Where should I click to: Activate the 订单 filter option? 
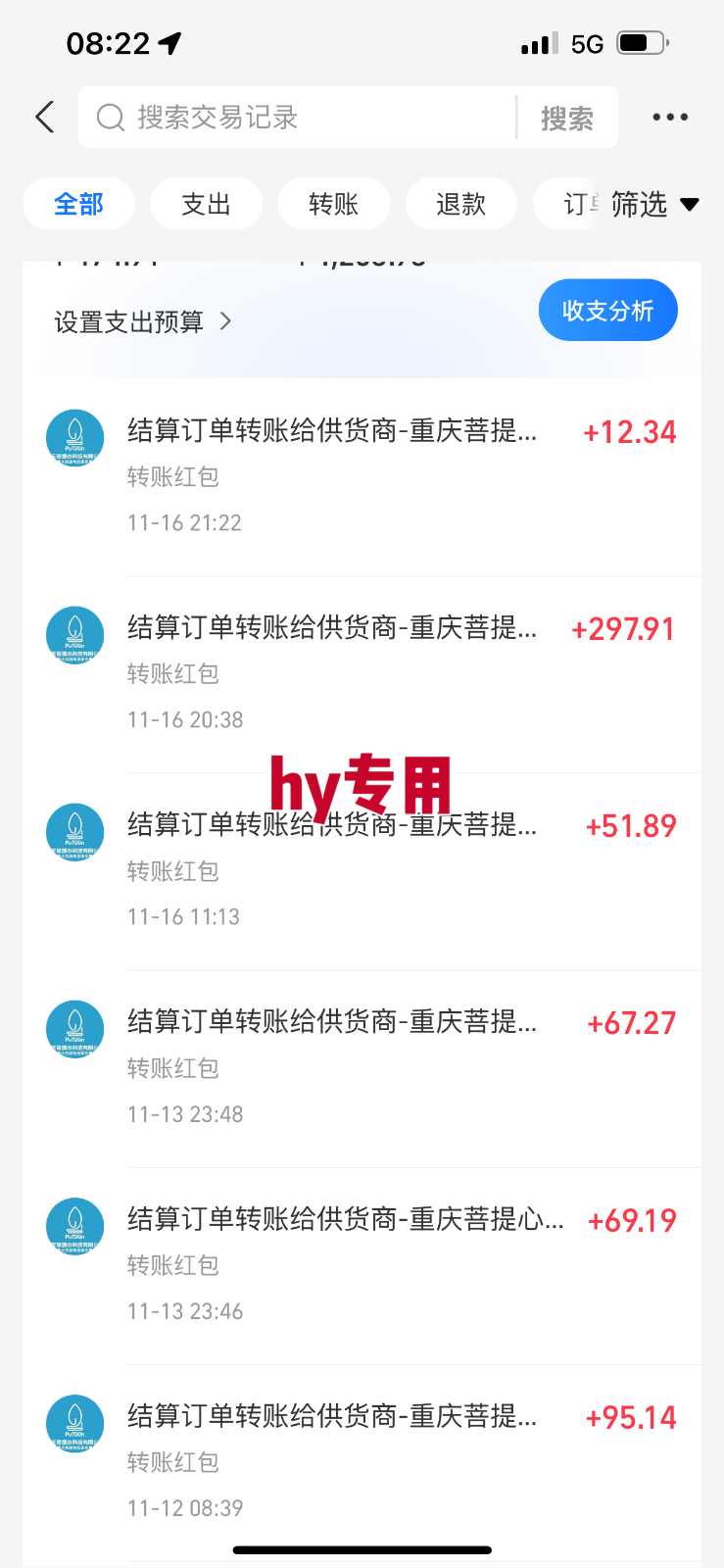(578, 203)
